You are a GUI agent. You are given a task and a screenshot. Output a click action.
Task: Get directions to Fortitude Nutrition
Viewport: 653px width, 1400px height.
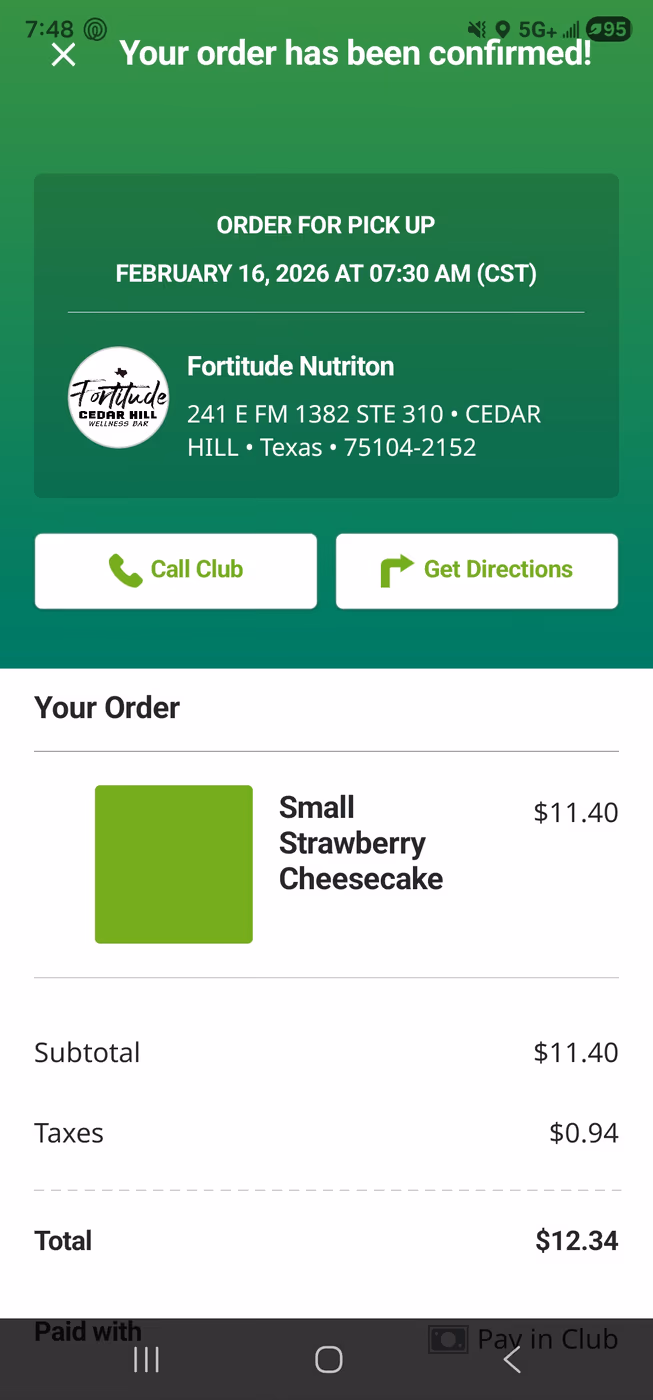click(x=477, y=571)
